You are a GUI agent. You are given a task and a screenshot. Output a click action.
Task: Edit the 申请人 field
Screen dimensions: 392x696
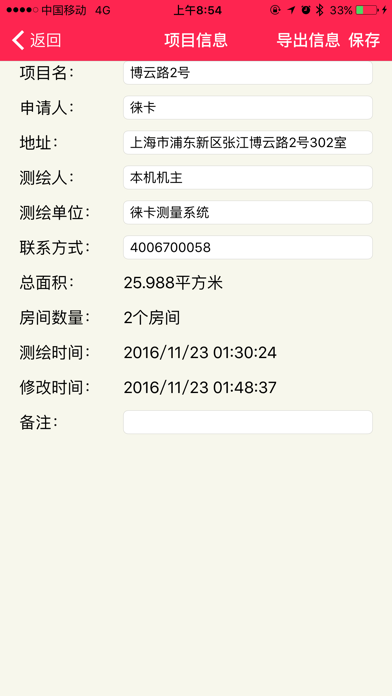248,107
